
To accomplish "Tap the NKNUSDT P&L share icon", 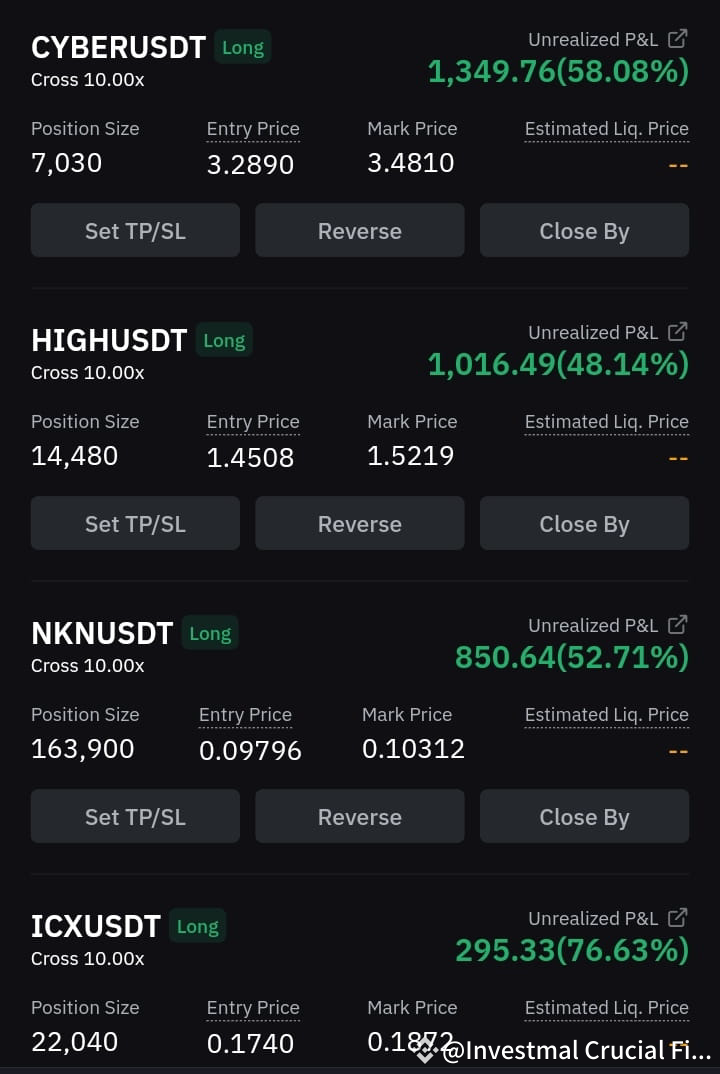I will pyautogui.click(x=679, y=624).
